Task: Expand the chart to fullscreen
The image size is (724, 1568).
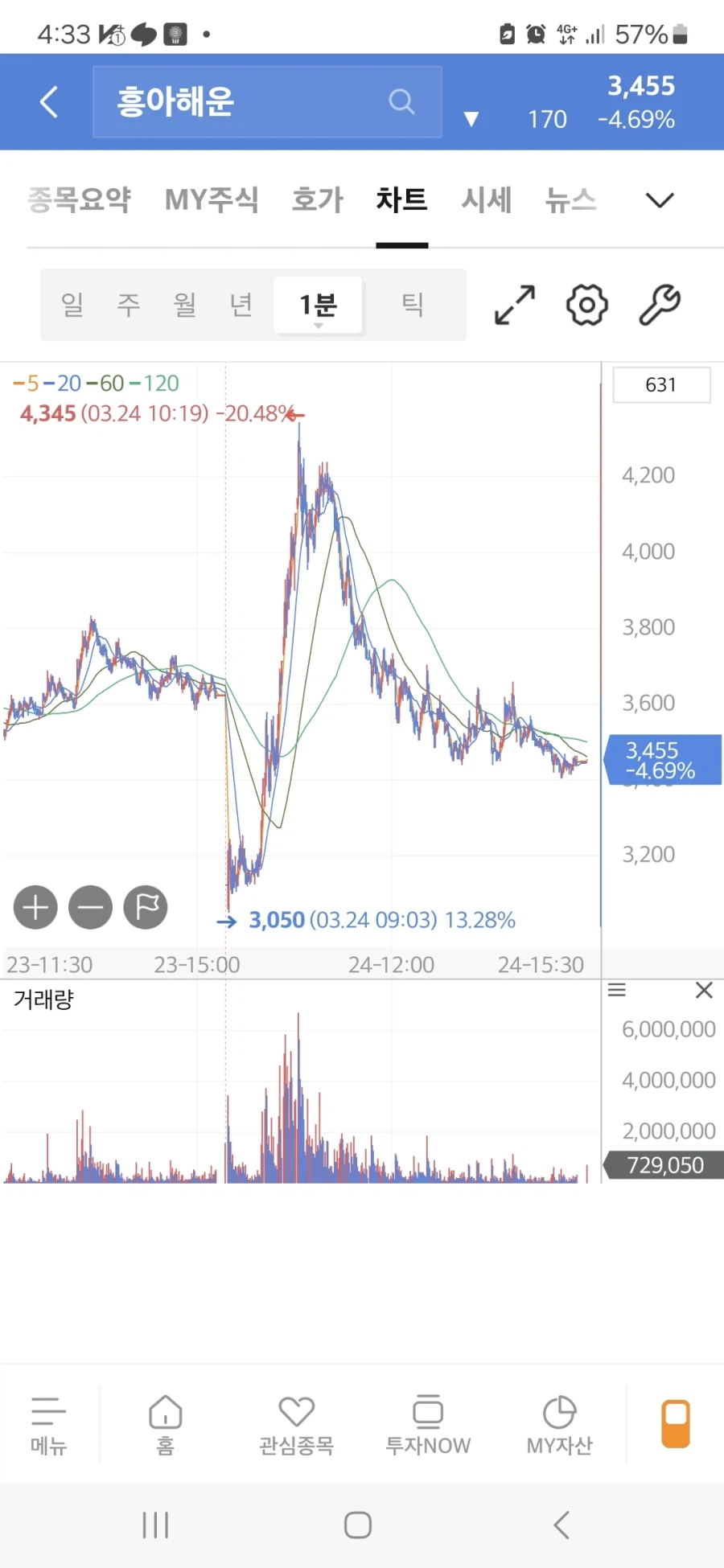Action: coord(515,305)
